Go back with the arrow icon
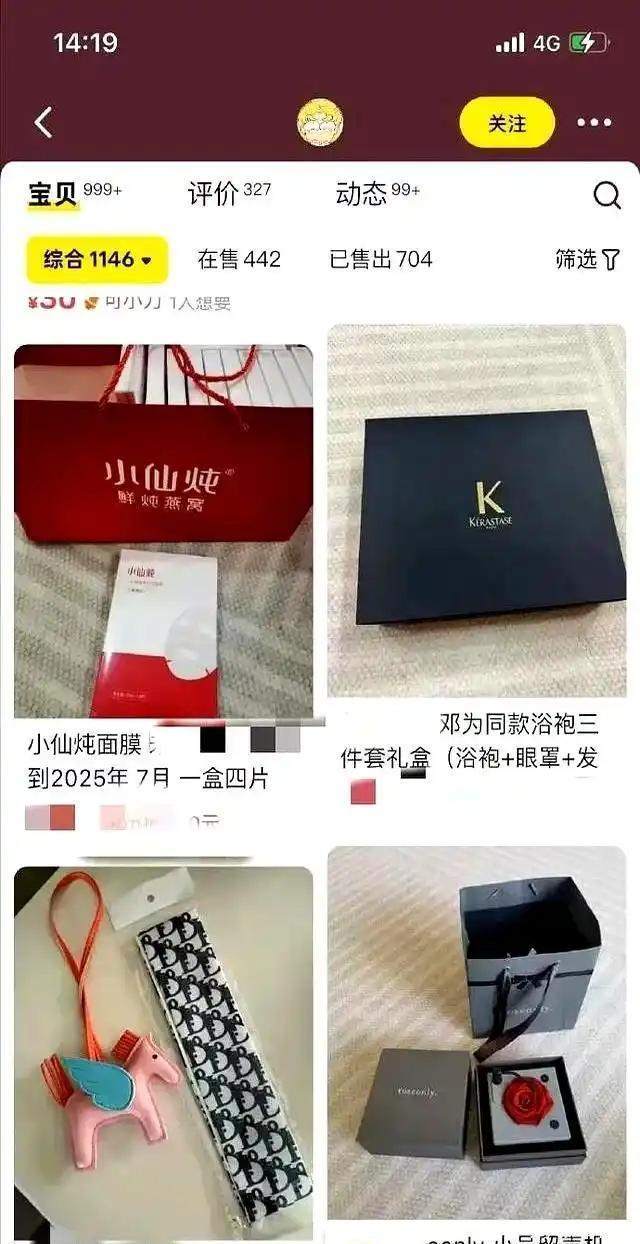640x1244 pixels. 43,122
